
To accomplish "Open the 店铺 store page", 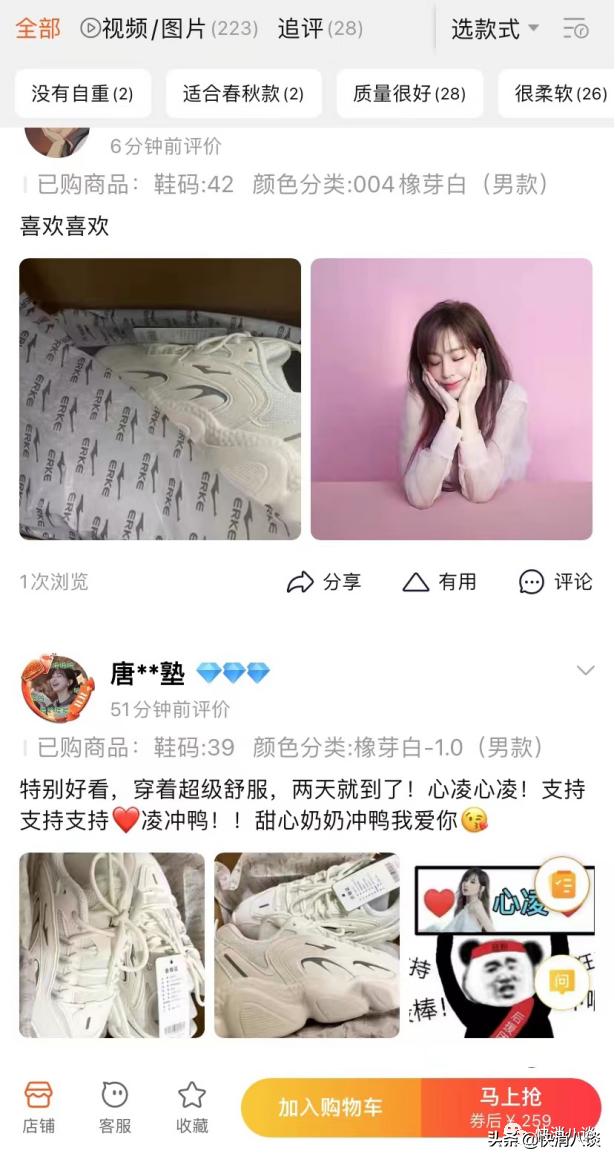I will pos(38,1107).
